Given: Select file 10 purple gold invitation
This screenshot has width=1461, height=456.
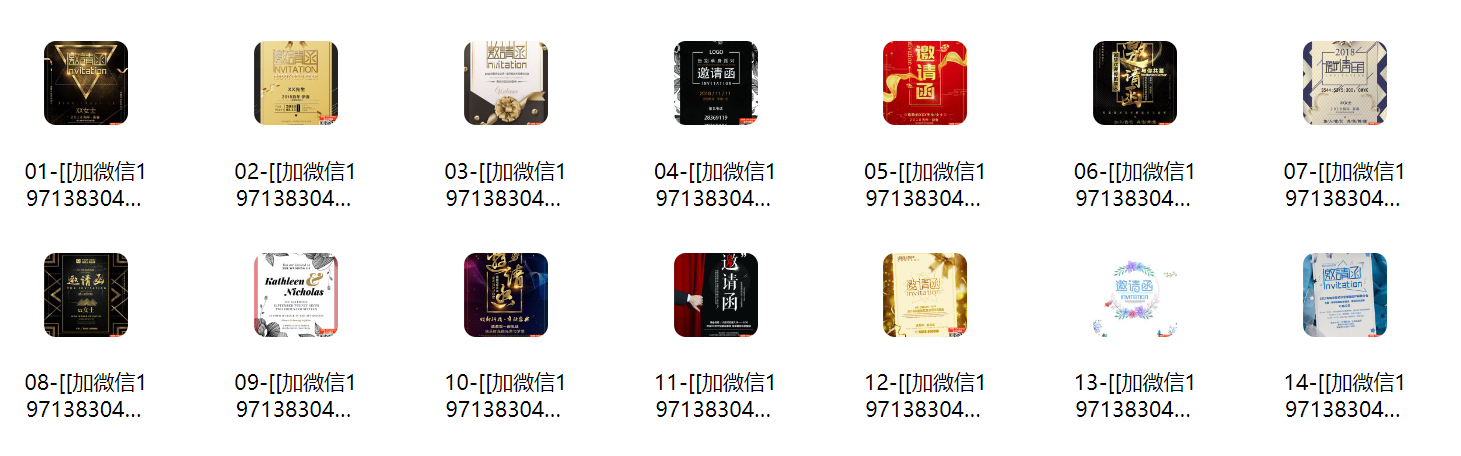Looking at the screenshot, I should pos(506,295).
